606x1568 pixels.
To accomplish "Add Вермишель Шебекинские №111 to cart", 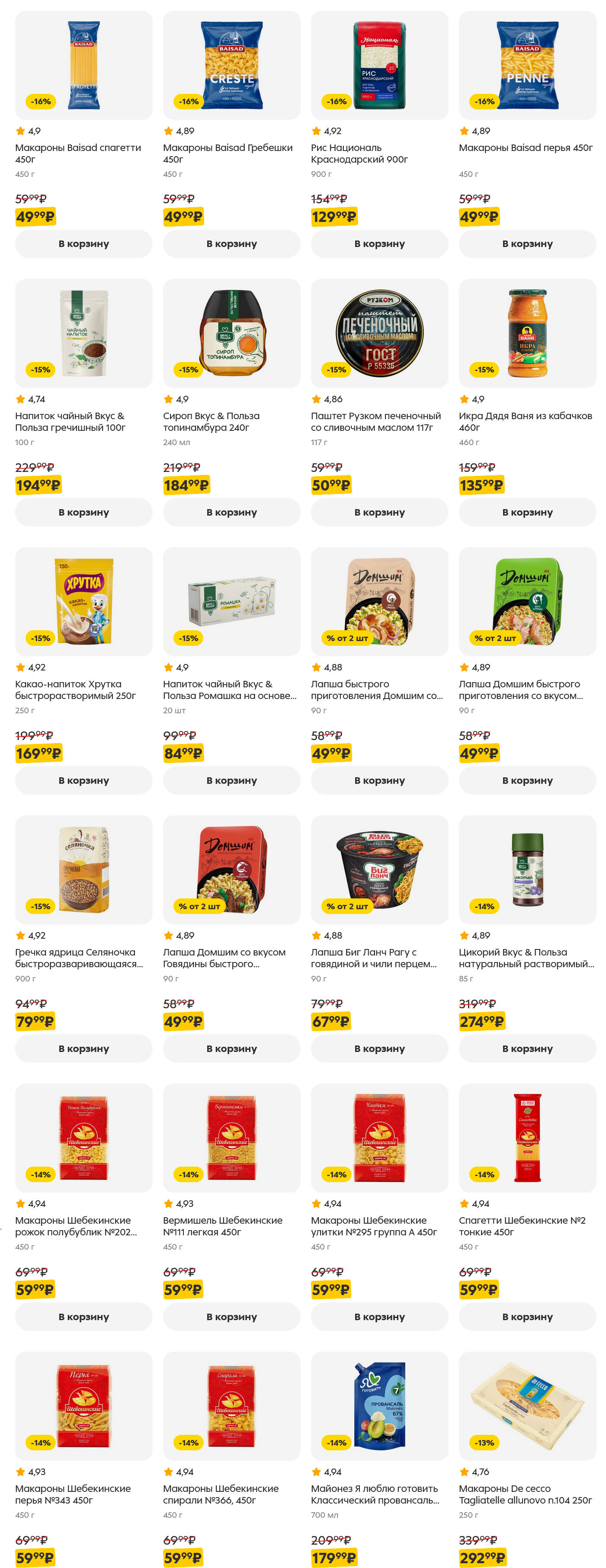I will [231, 1316].
